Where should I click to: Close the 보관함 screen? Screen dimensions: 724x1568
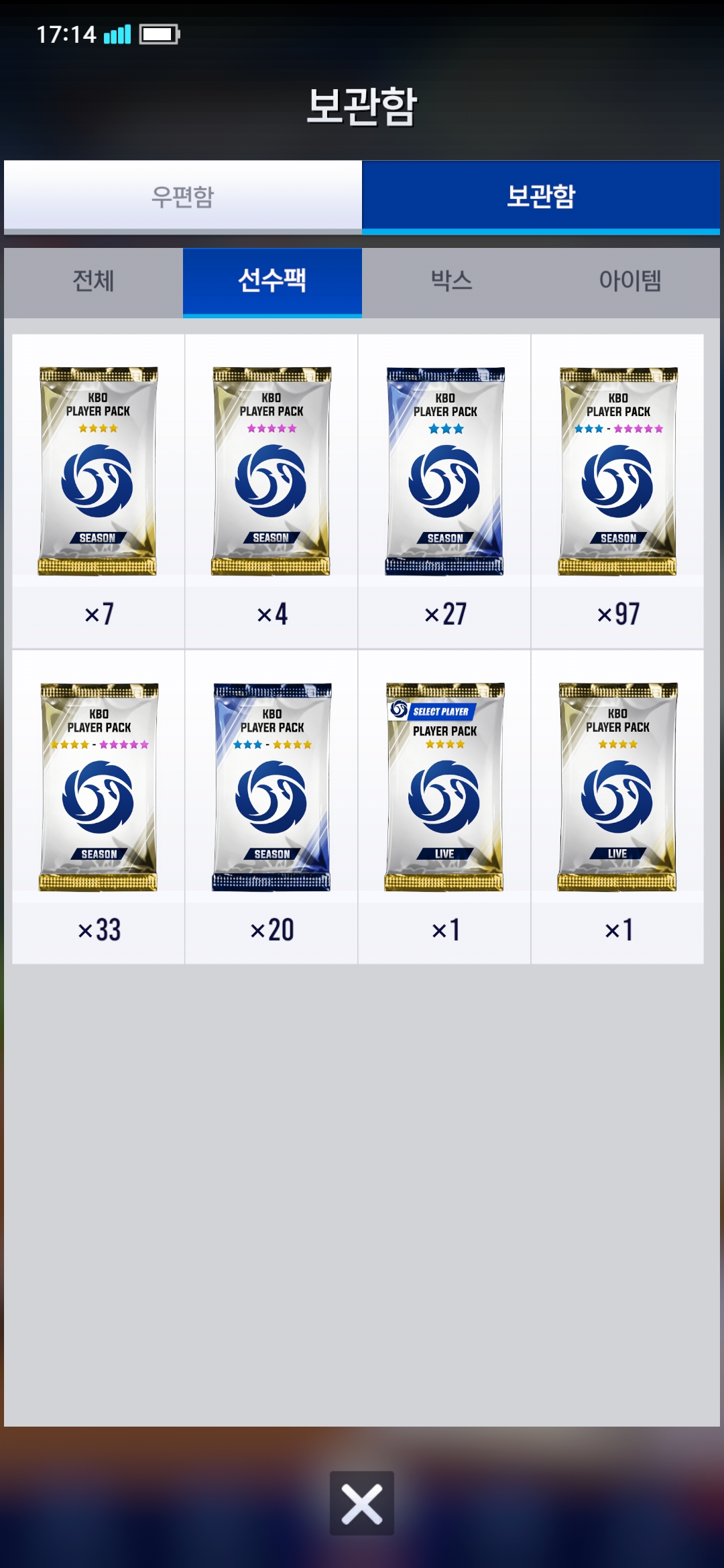(361, 1503)
